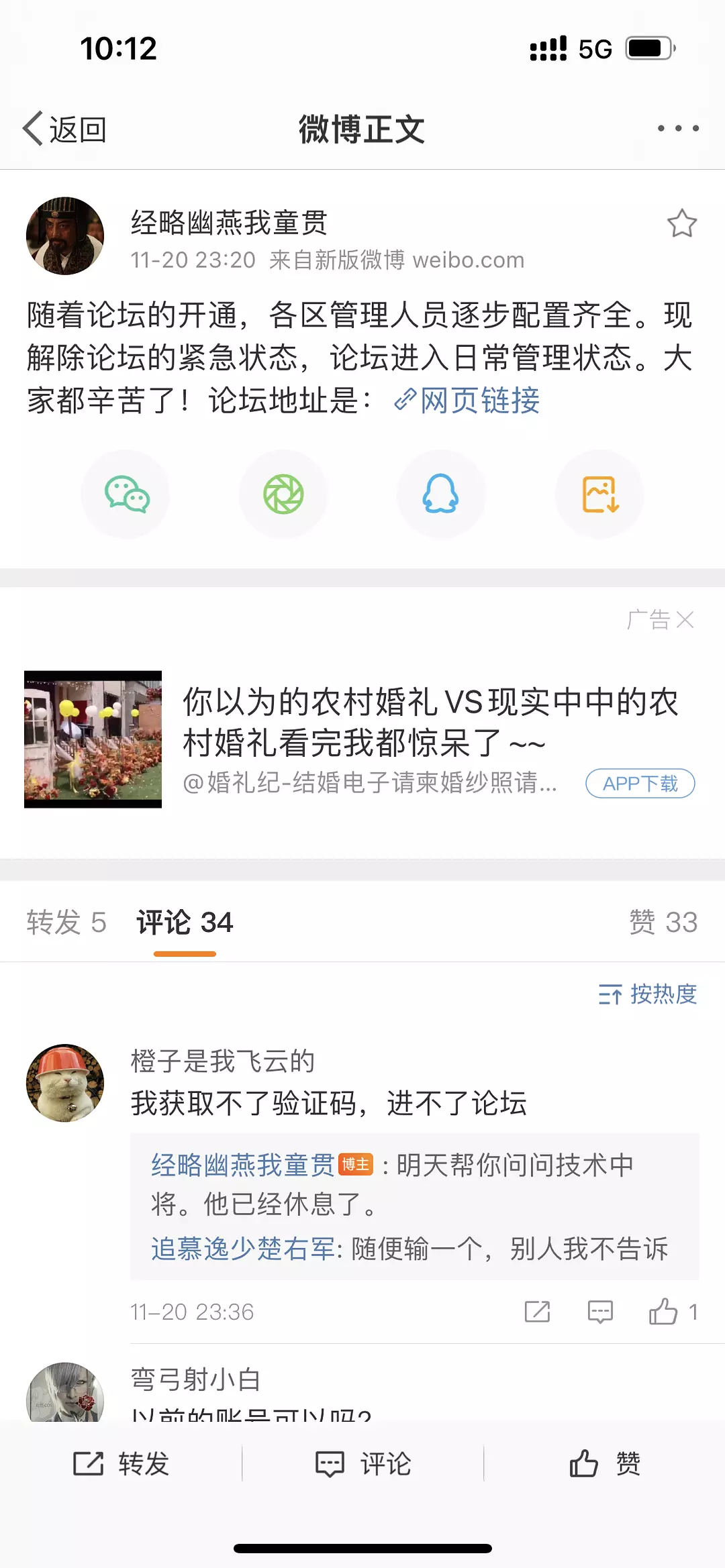Like the post using the bottom 赞 button

[604, 1463]
